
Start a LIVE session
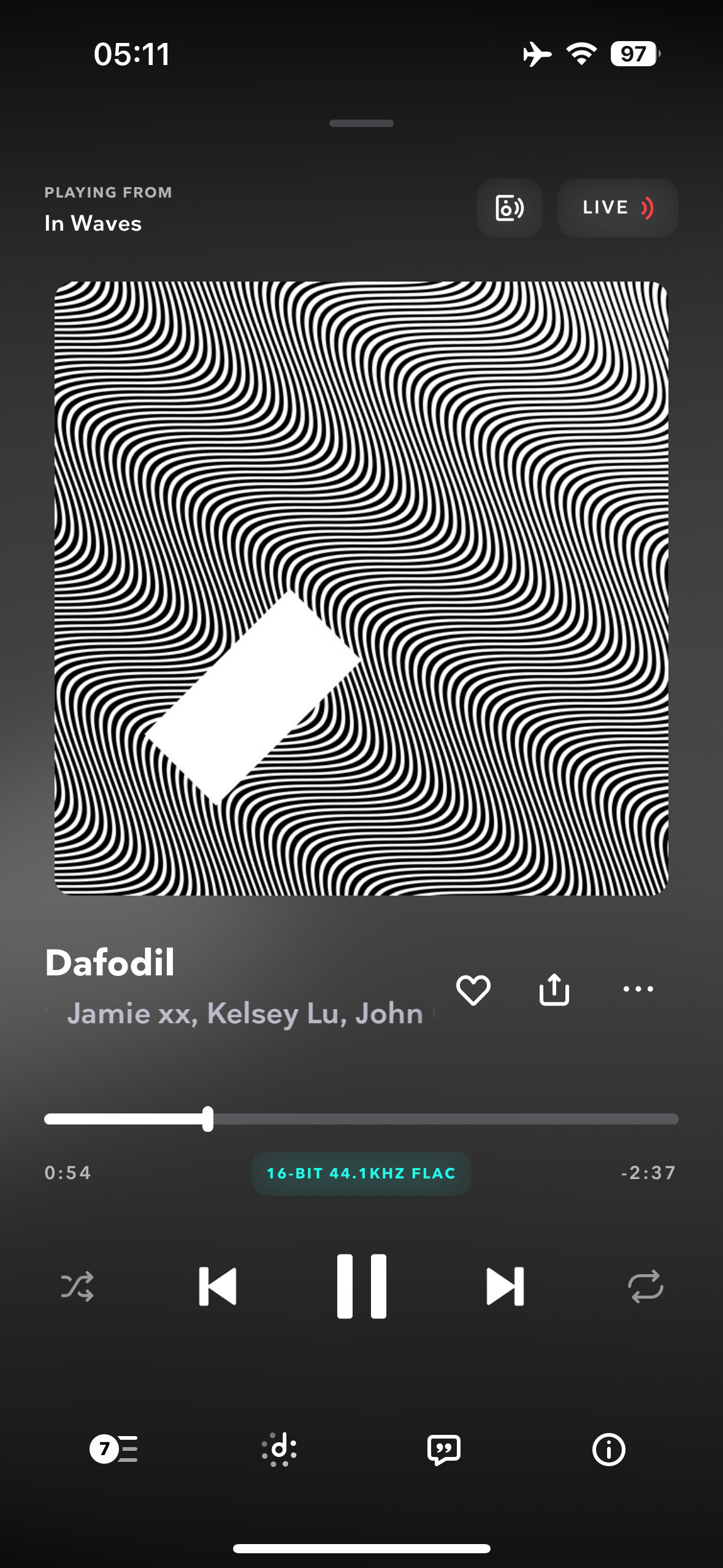click(618, 208)
